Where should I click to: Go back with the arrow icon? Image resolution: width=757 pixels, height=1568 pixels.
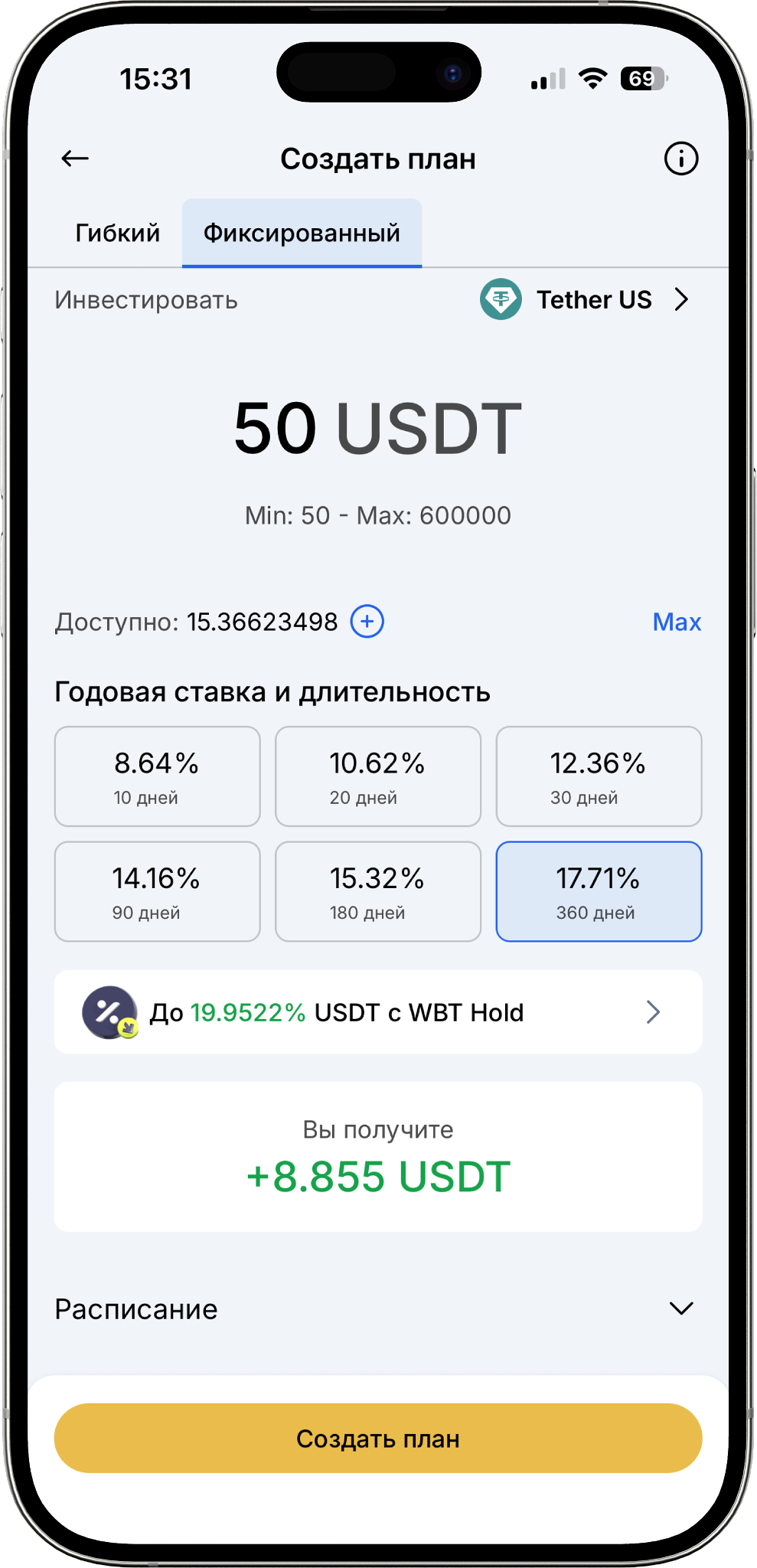pos(75,158)
